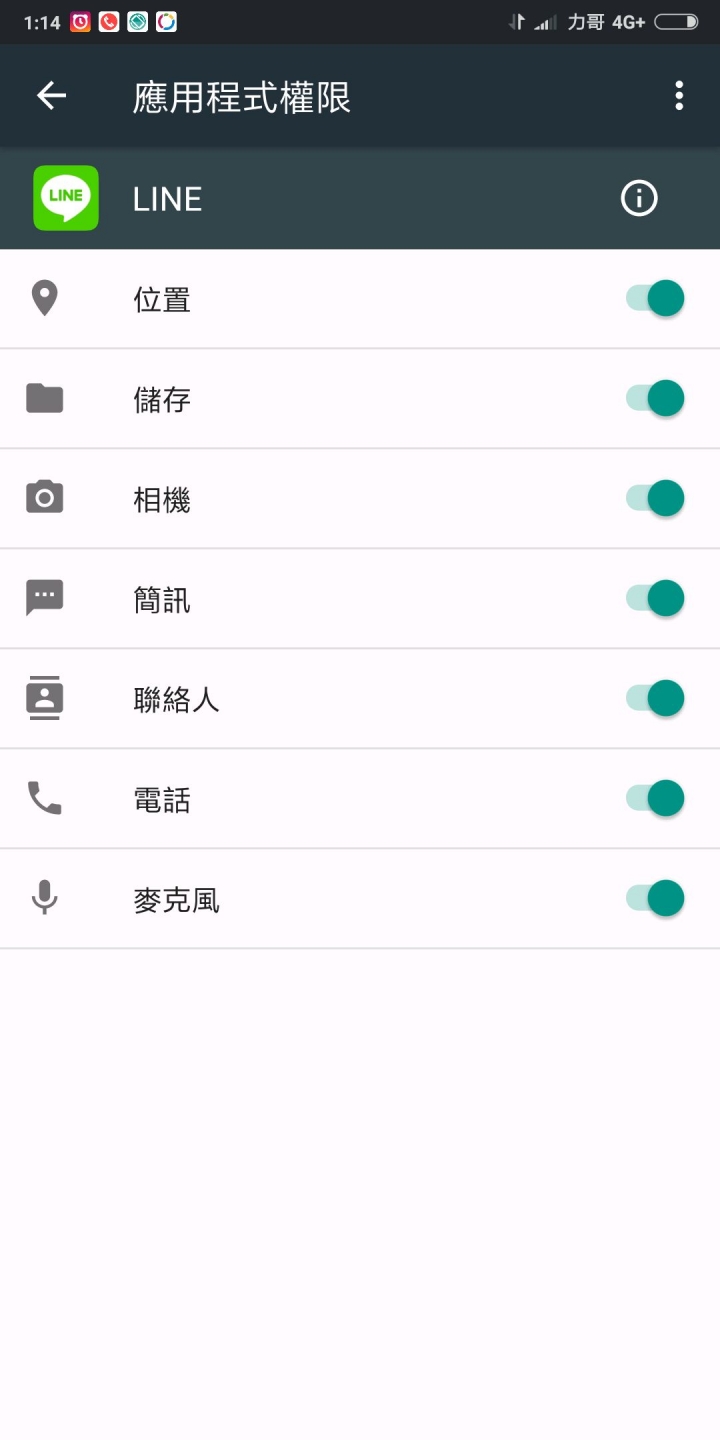Switch off 簡訊 permission
The height and width of the screenshot is (1440, 720).
[x=655, y=598]
